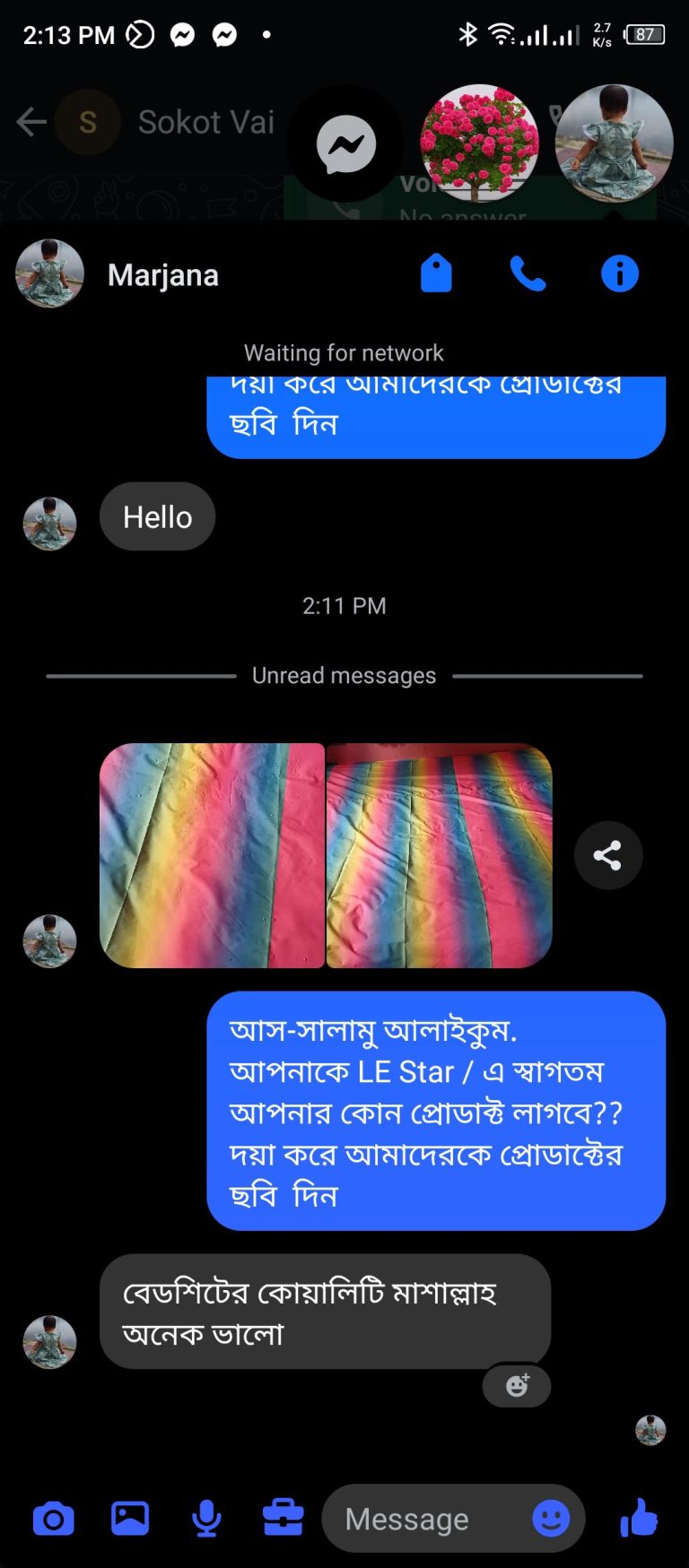Open the business tools briefcase icon
The width and height of the screenshot is (689, 1568).
pyautogui.click(x=283, y=1519)
